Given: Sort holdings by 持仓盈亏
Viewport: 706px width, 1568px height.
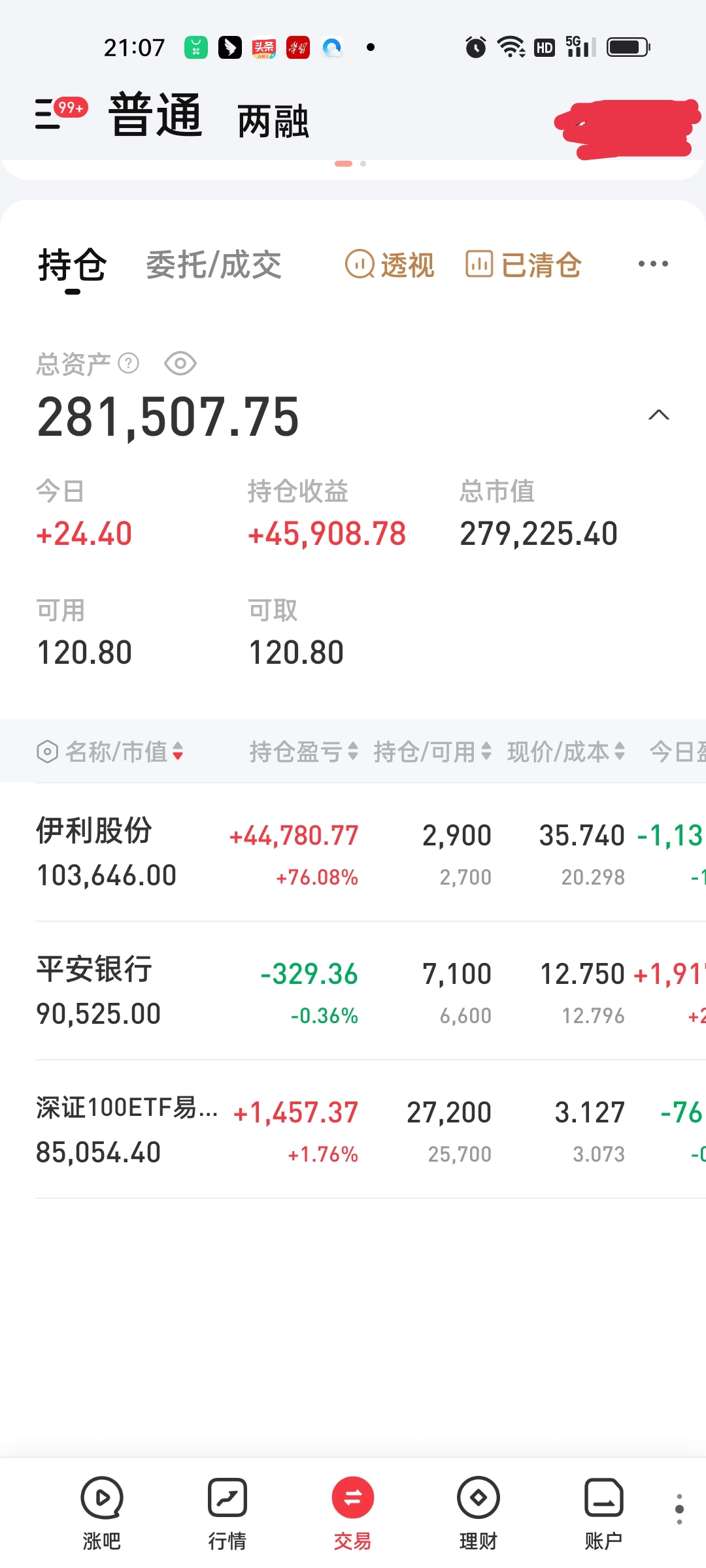Looking at the screenshot, I should click(x=304, y=751).
